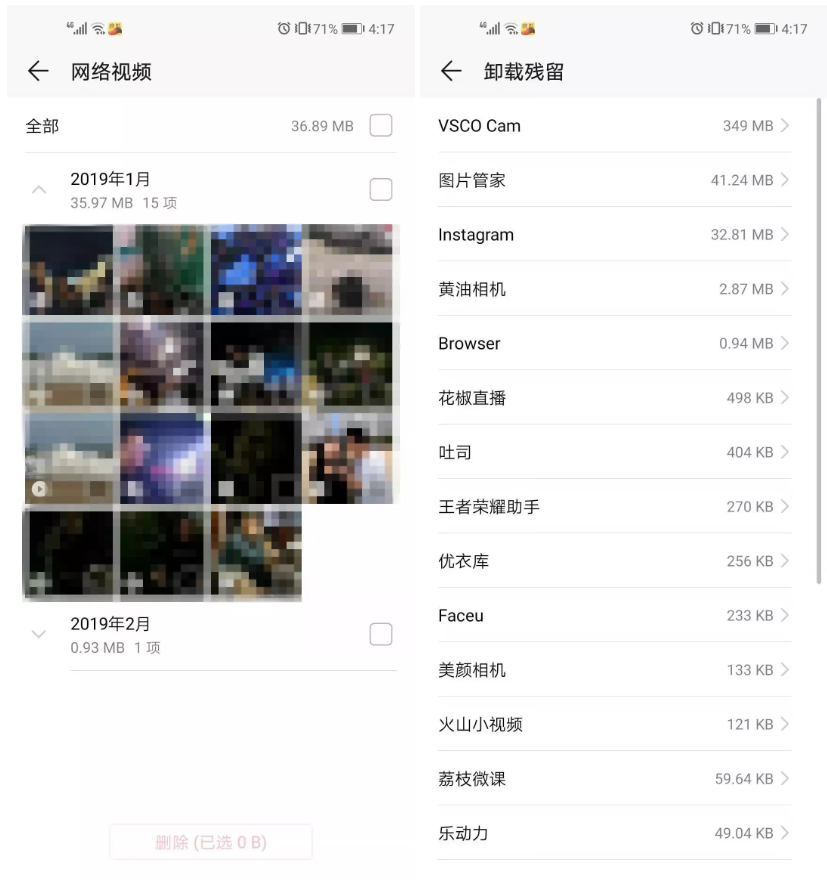Open 火山小视频 row

coord(614,724)
